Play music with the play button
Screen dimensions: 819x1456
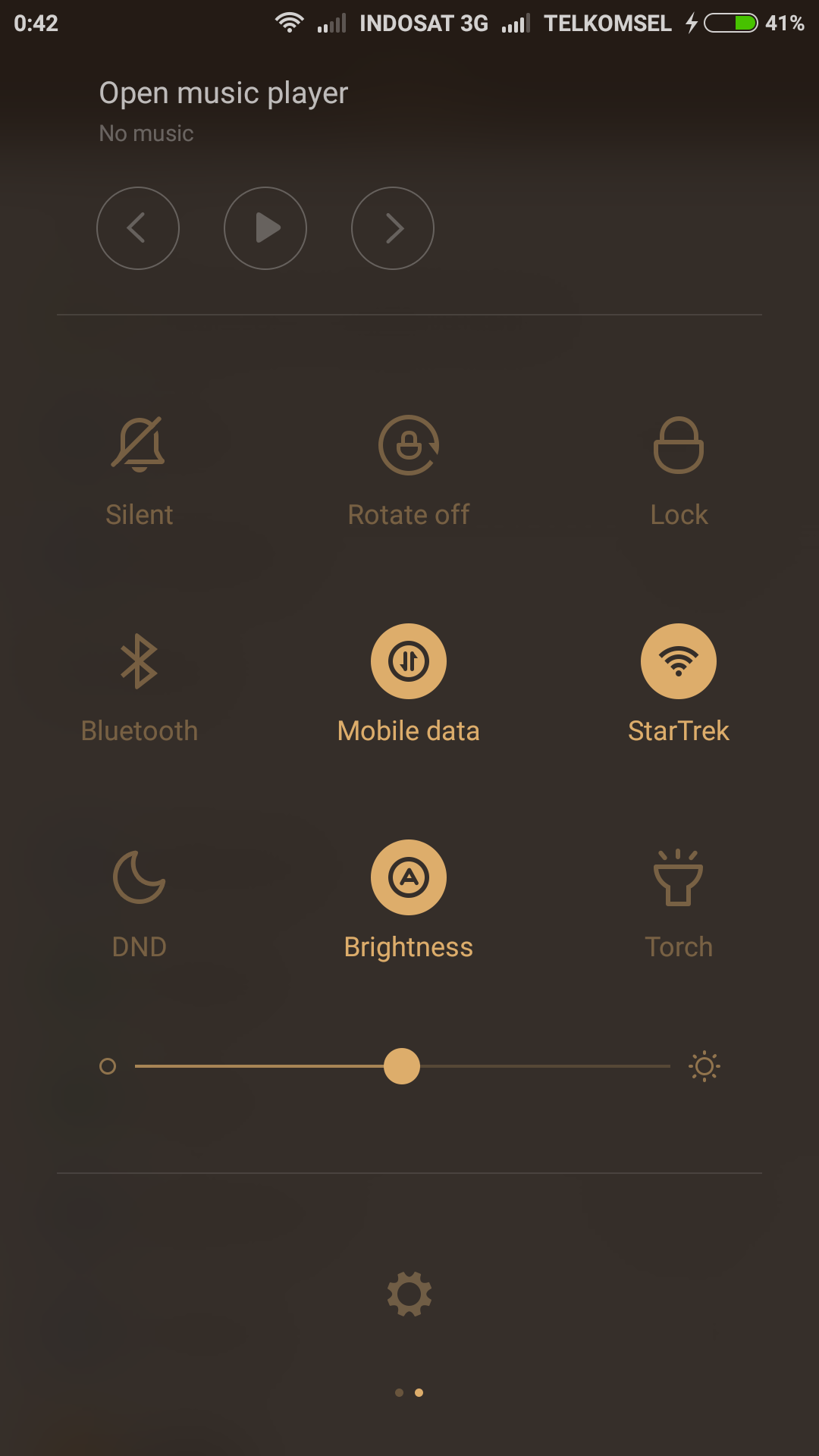point(265,228)
